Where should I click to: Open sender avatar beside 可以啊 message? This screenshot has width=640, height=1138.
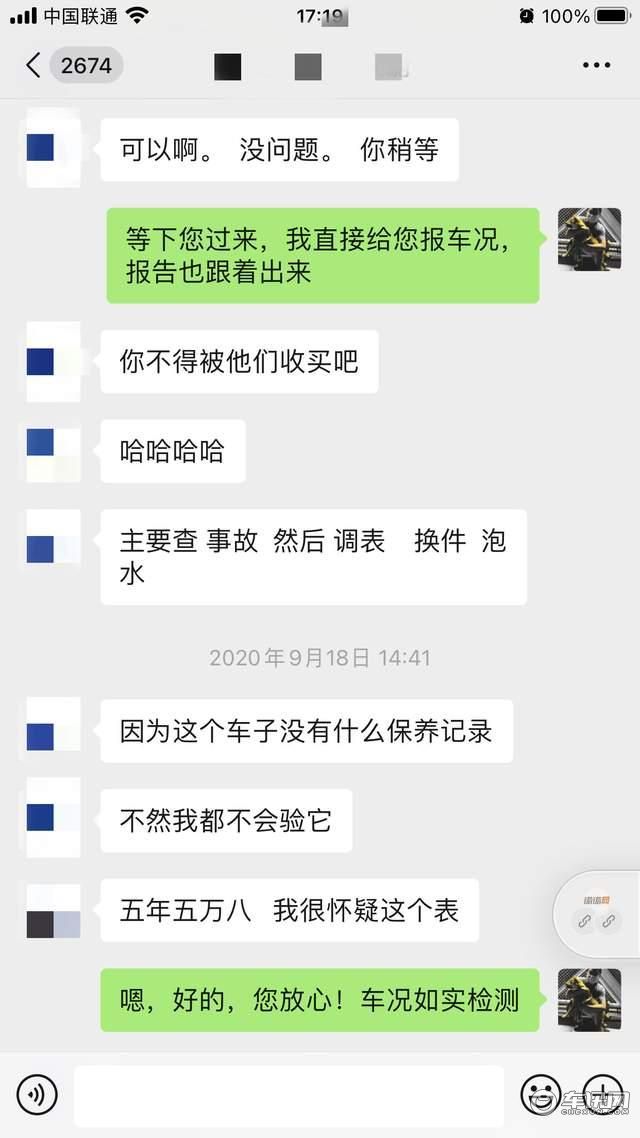52,148
